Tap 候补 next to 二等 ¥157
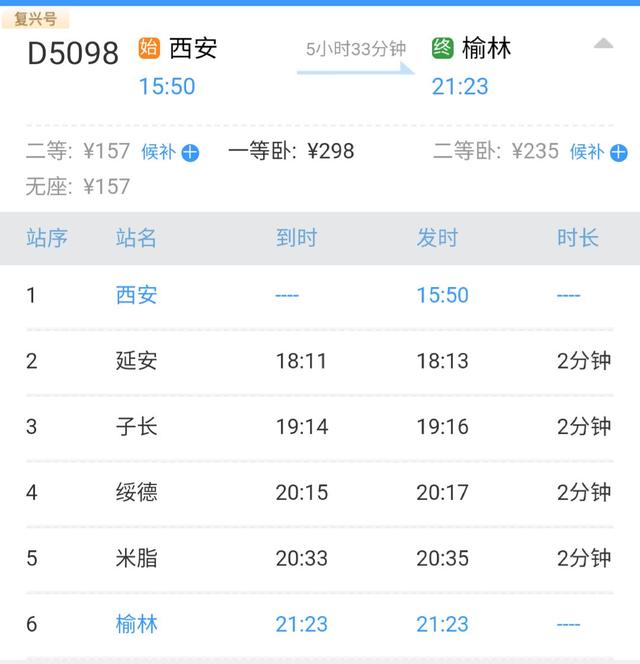Image resolution: width=640 pixels, height=664 pixels. coord(170,152)
